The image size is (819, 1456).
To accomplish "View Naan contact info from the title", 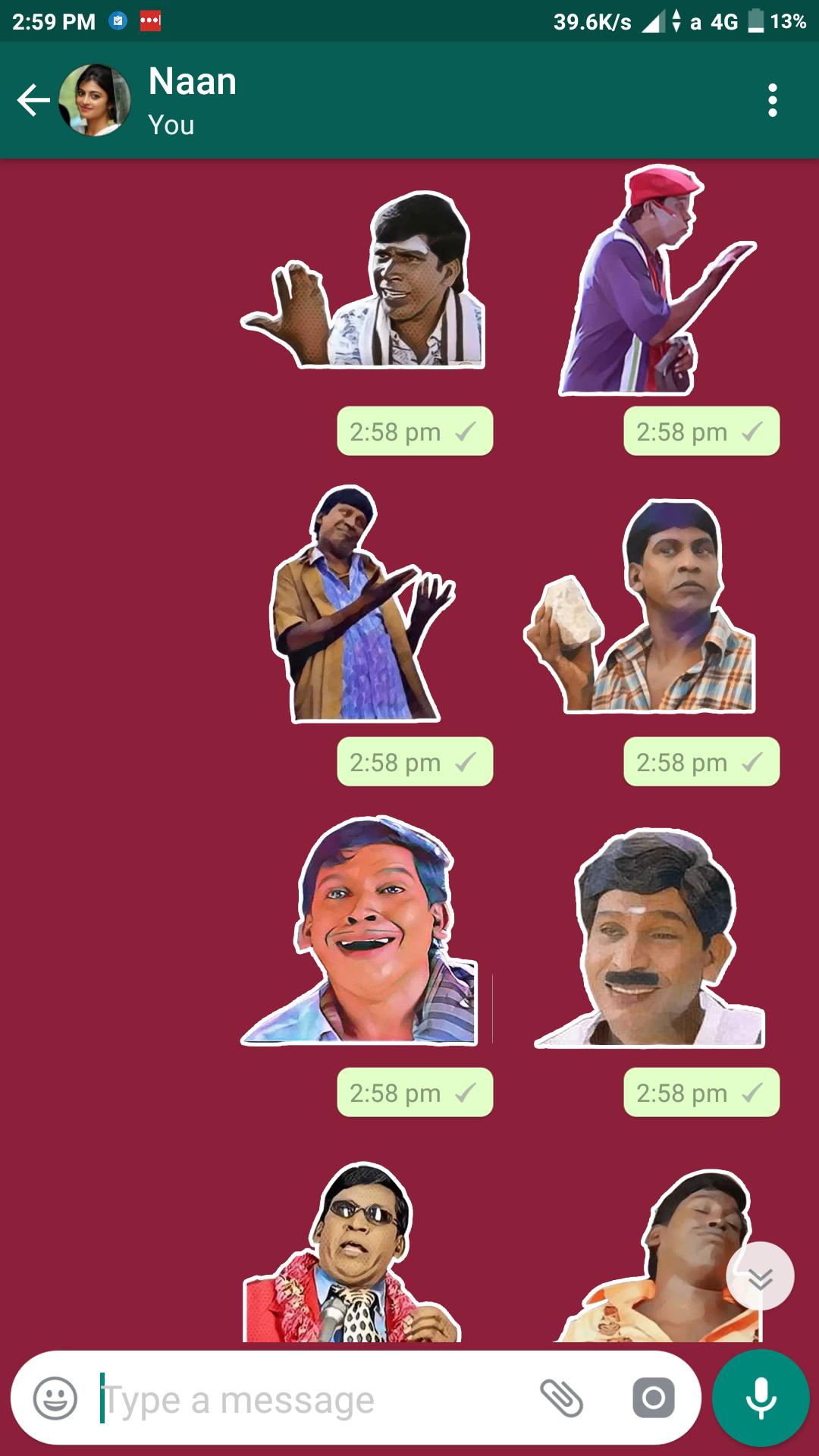I will coord(193,83).
